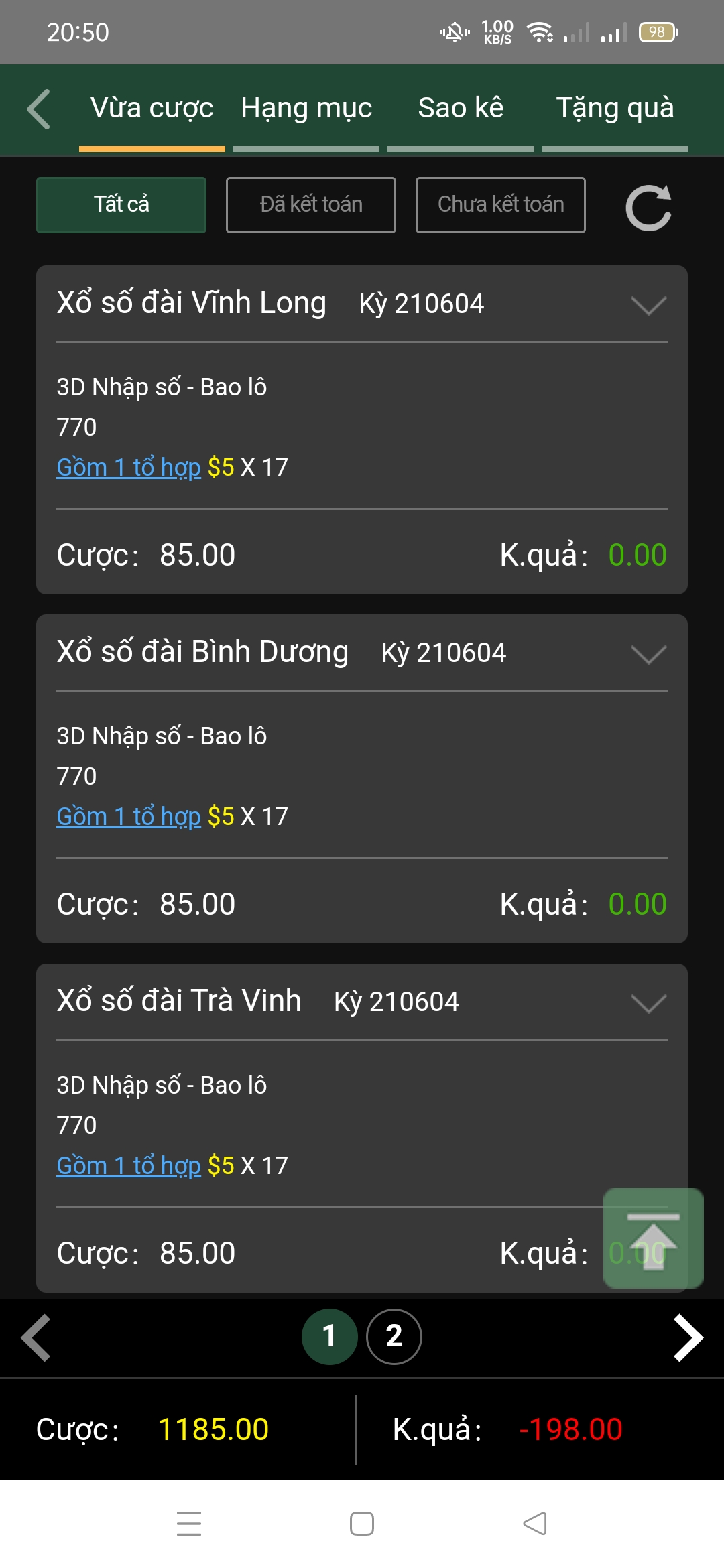The image size is (724, 1568).
Task: Open the Sao kê tab
Action: [x=461, y=109]
